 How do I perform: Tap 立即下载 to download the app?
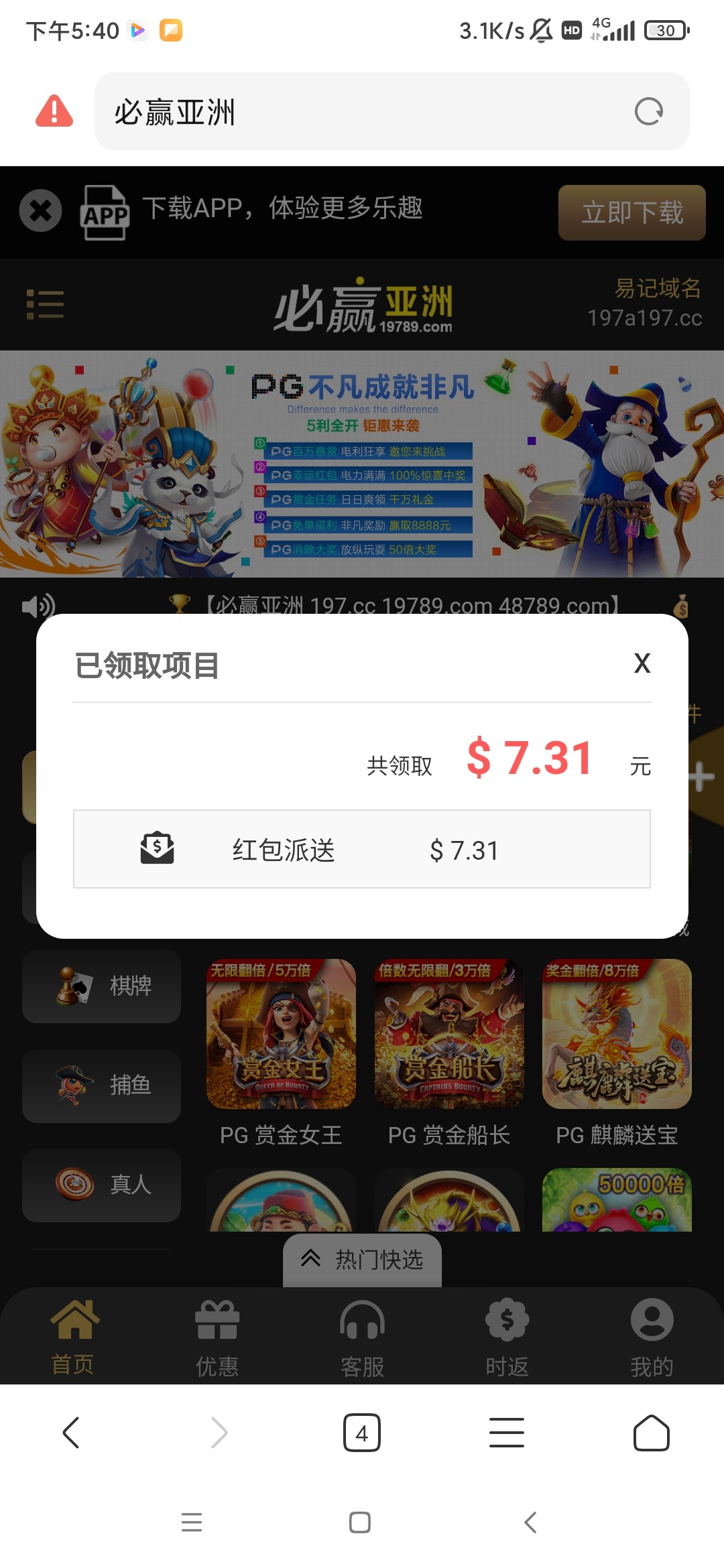coord(631,212)
